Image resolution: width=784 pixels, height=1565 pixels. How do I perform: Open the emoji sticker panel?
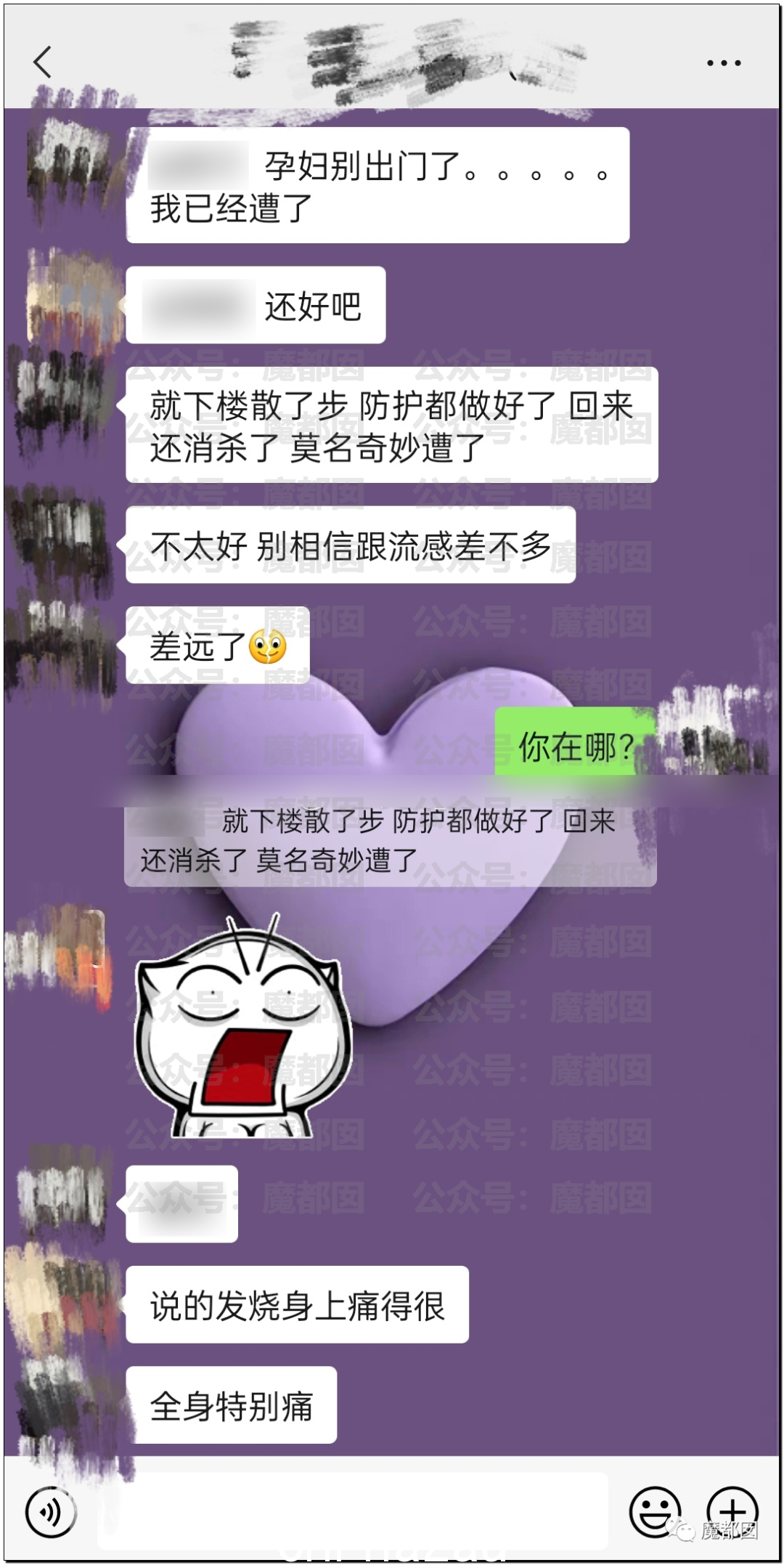tap(654, 1511)
